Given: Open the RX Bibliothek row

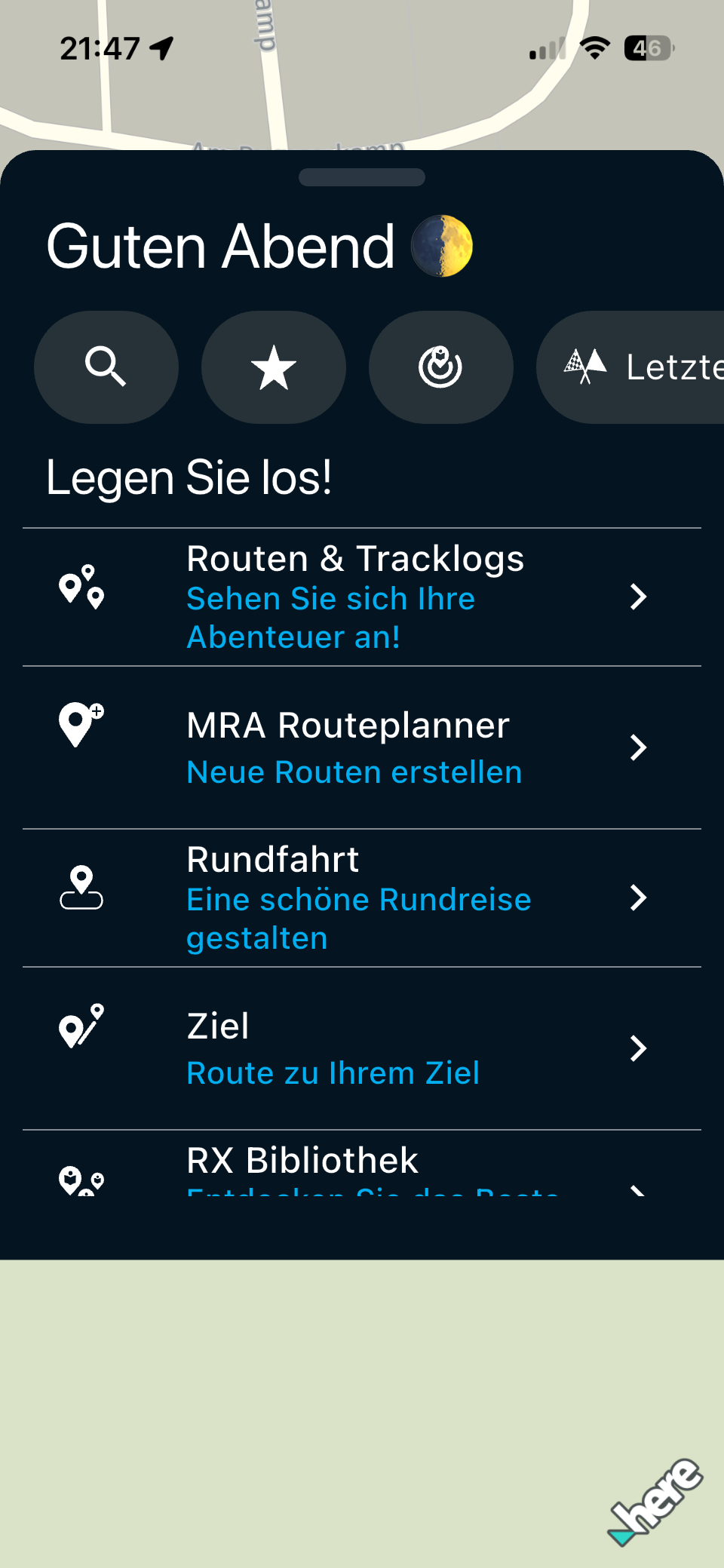Looking at the screenshot, I should pyautogui.click(x=362, y=1165).
